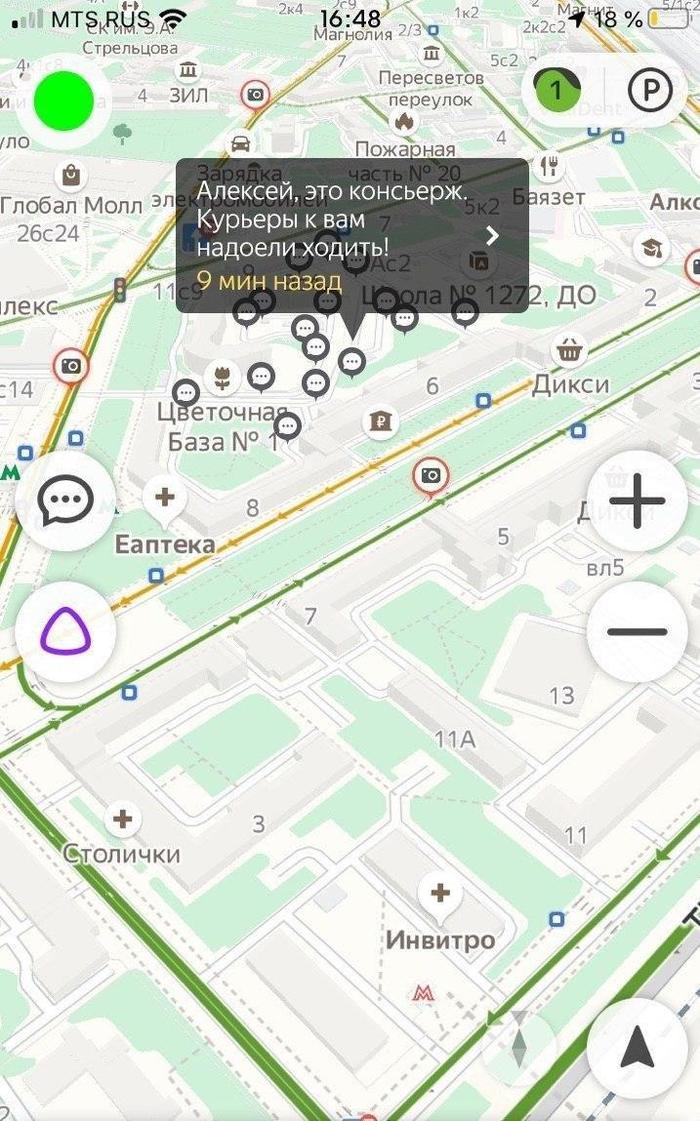
Task: Open traffic level indicator
Action: [x=558, y=93]
